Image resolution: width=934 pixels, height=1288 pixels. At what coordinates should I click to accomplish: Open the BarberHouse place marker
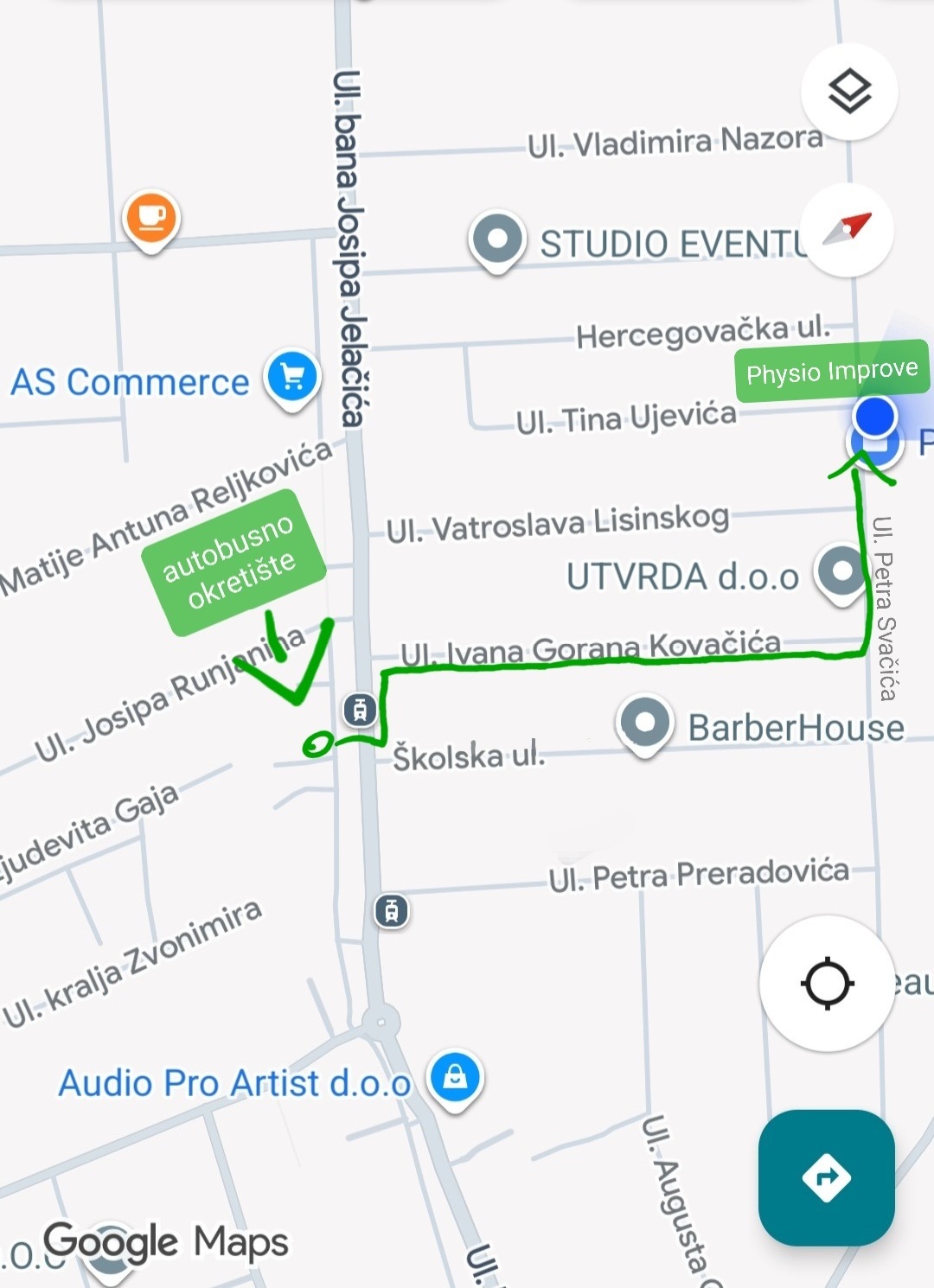644,723
